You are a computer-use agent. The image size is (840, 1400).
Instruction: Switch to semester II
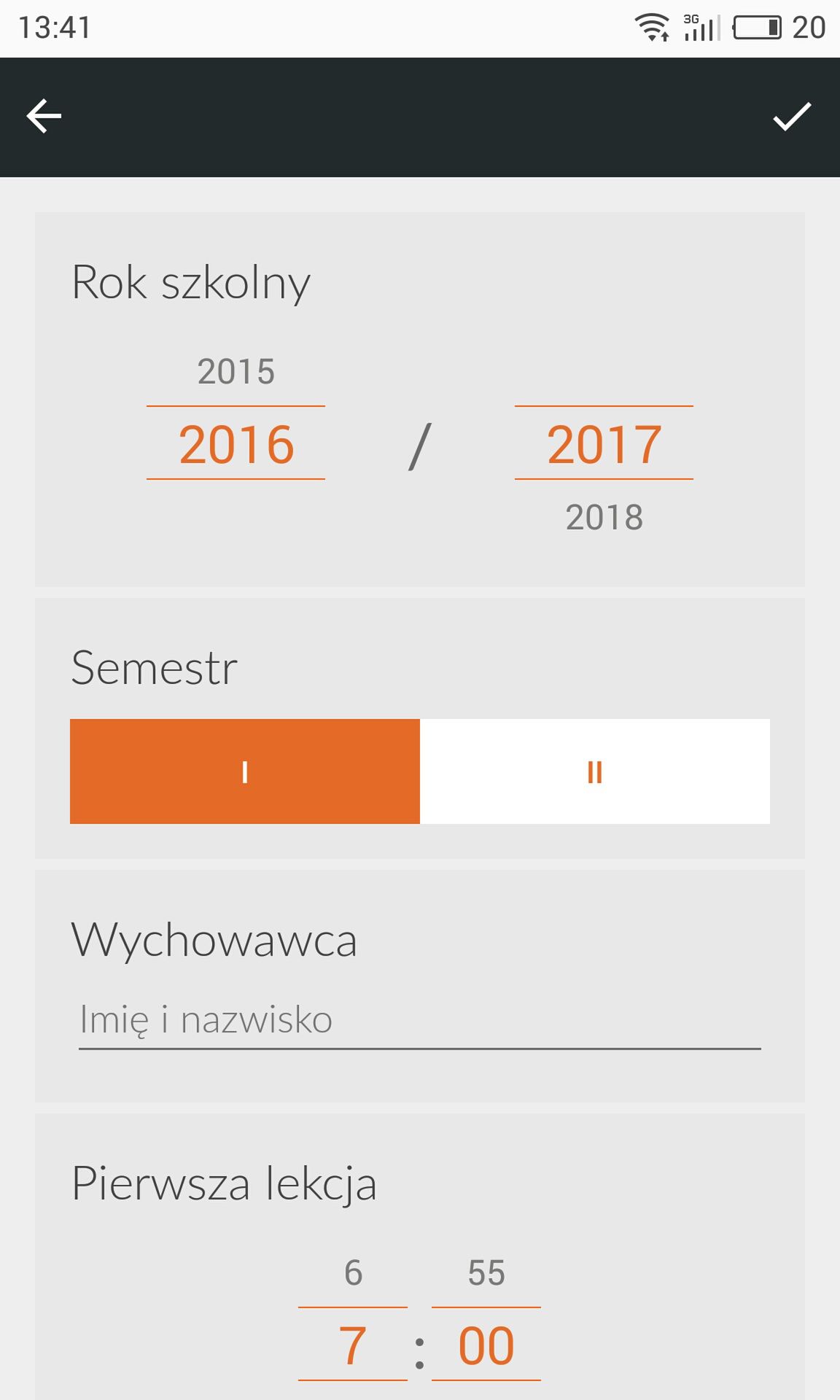[x=595, y=771]
